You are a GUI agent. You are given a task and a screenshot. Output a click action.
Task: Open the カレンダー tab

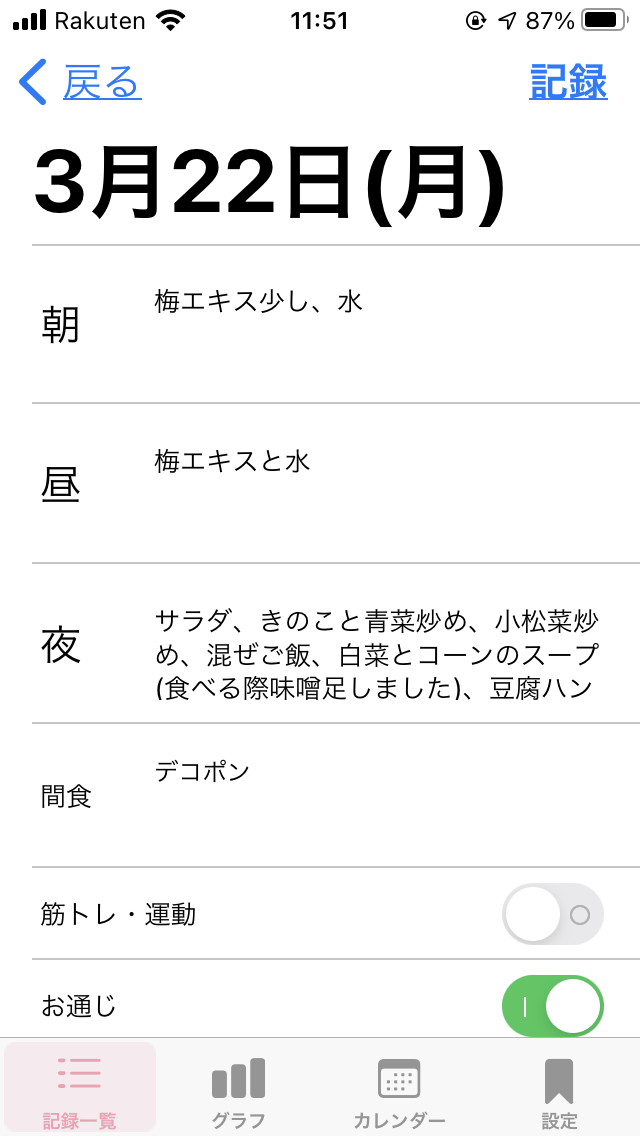399,1087
